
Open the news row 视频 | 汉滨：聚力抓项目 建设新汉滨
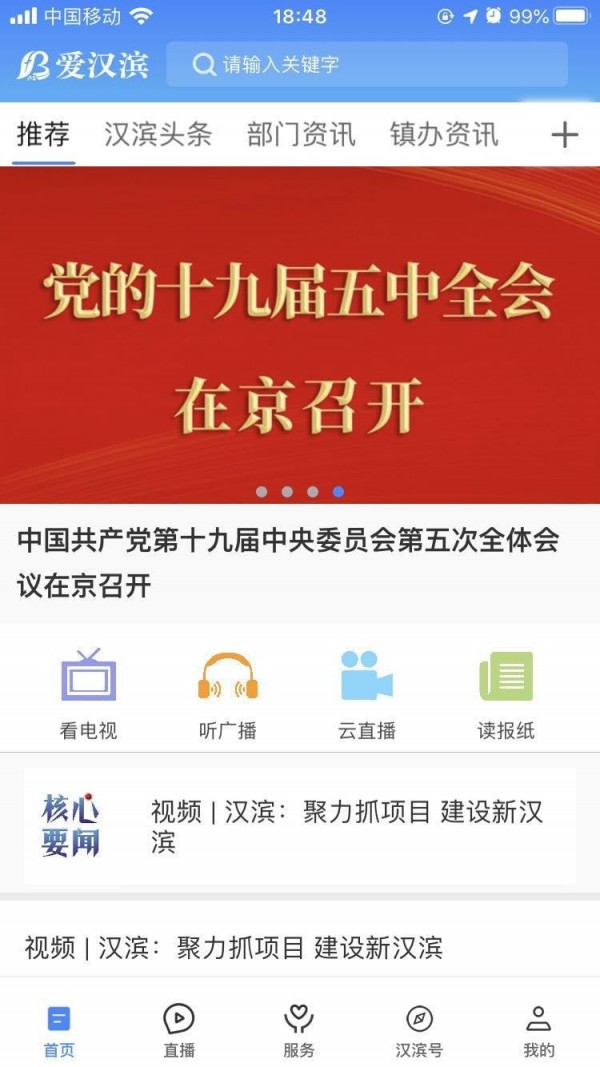(234, 947)
